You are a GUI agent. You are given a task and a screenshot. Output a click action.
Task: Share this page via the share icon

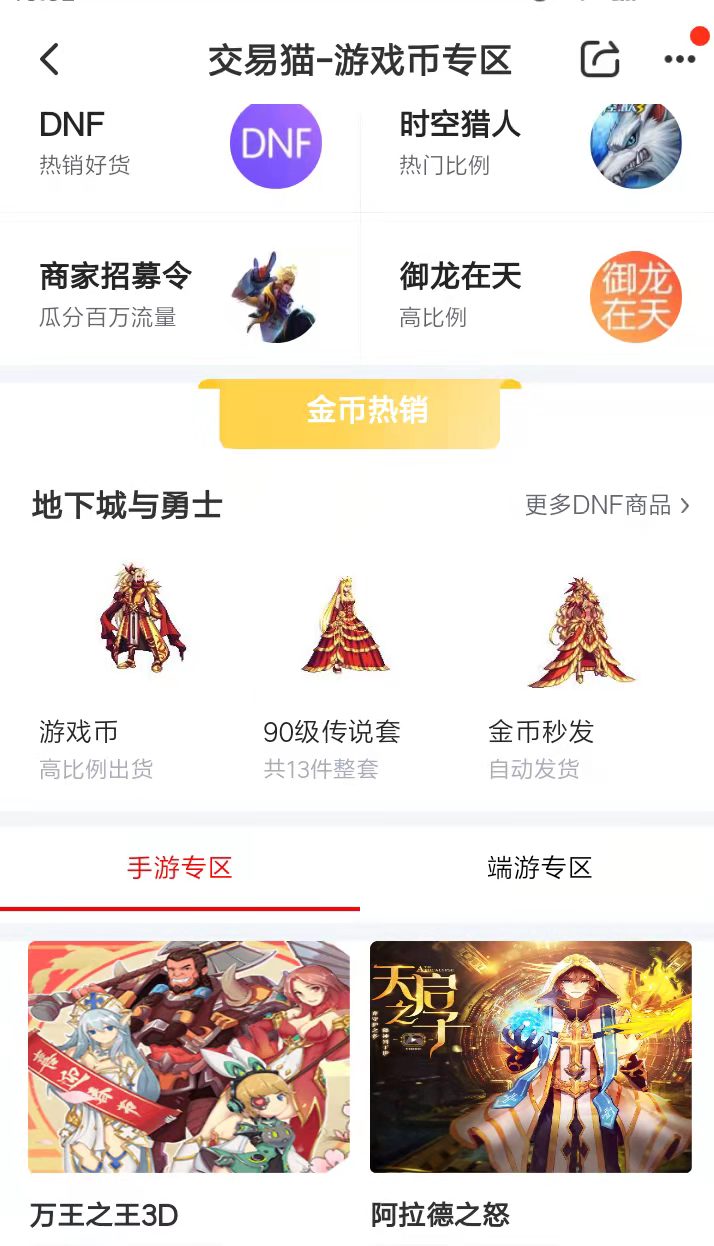click(x=600, y=60)
